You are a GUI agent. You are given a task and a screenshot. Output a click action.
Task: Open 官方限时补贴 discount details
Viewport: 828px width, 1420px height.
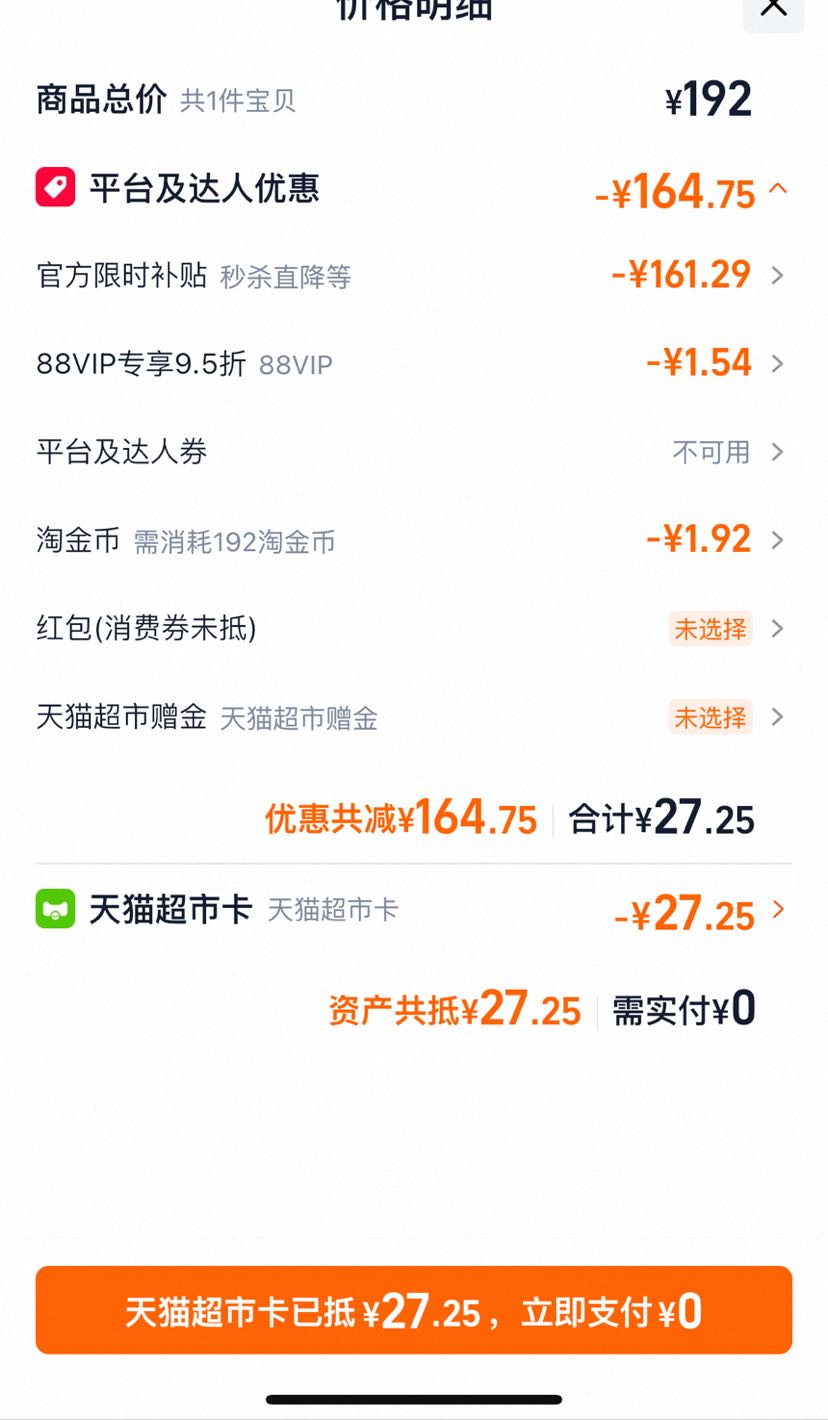coord(413,275)
